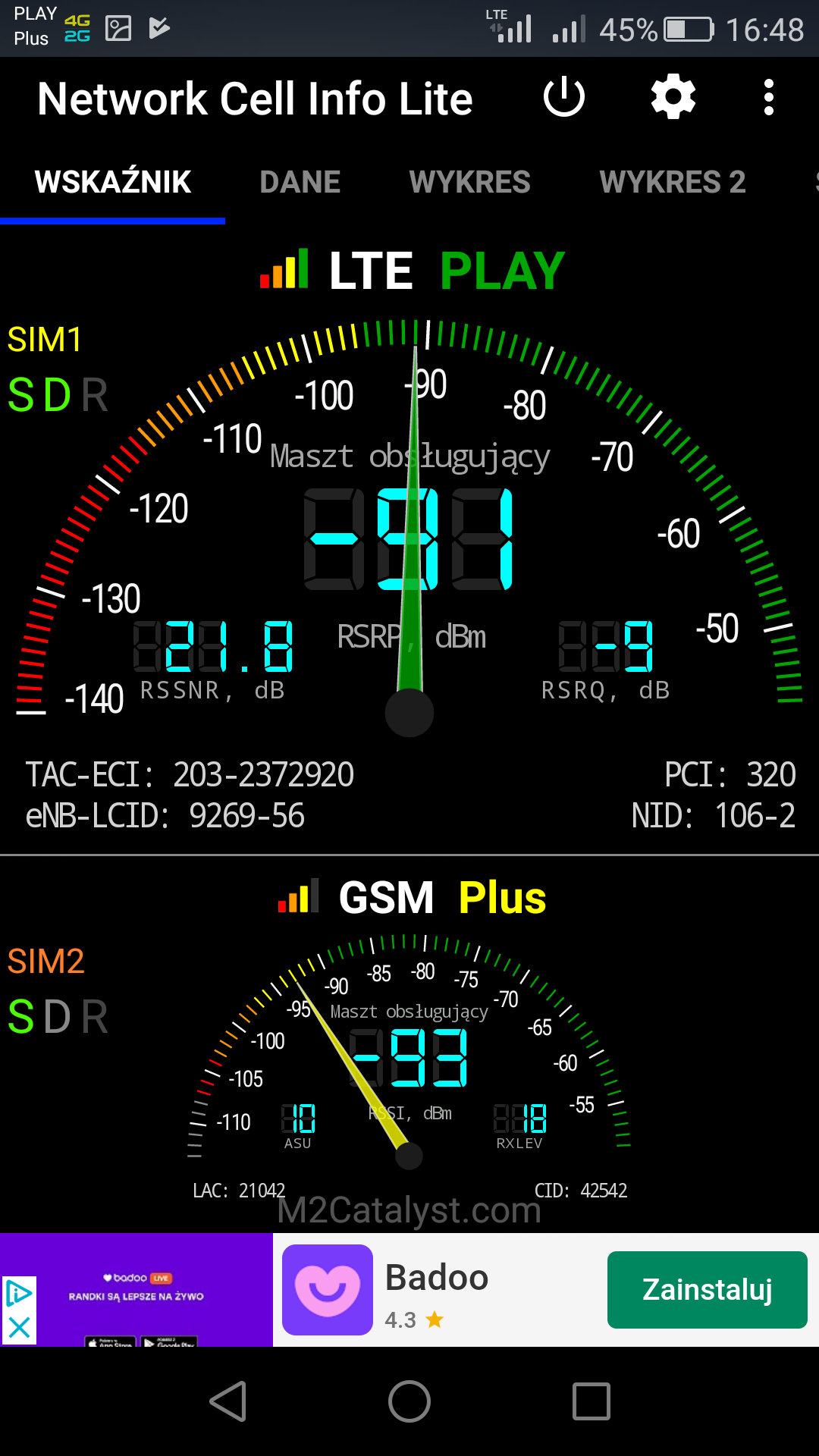The width and height of the screenshot is (819, 1456).
Task: Switch to the DANE tab
Action: coord(300,182)
